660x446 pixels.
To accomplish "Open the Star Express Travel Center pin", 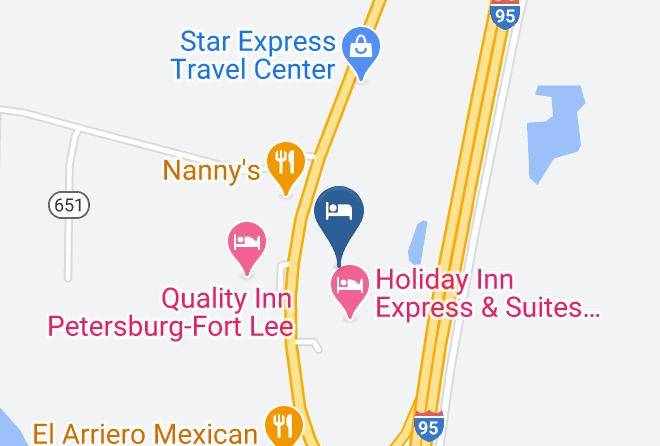I will [x=361, y=52].
